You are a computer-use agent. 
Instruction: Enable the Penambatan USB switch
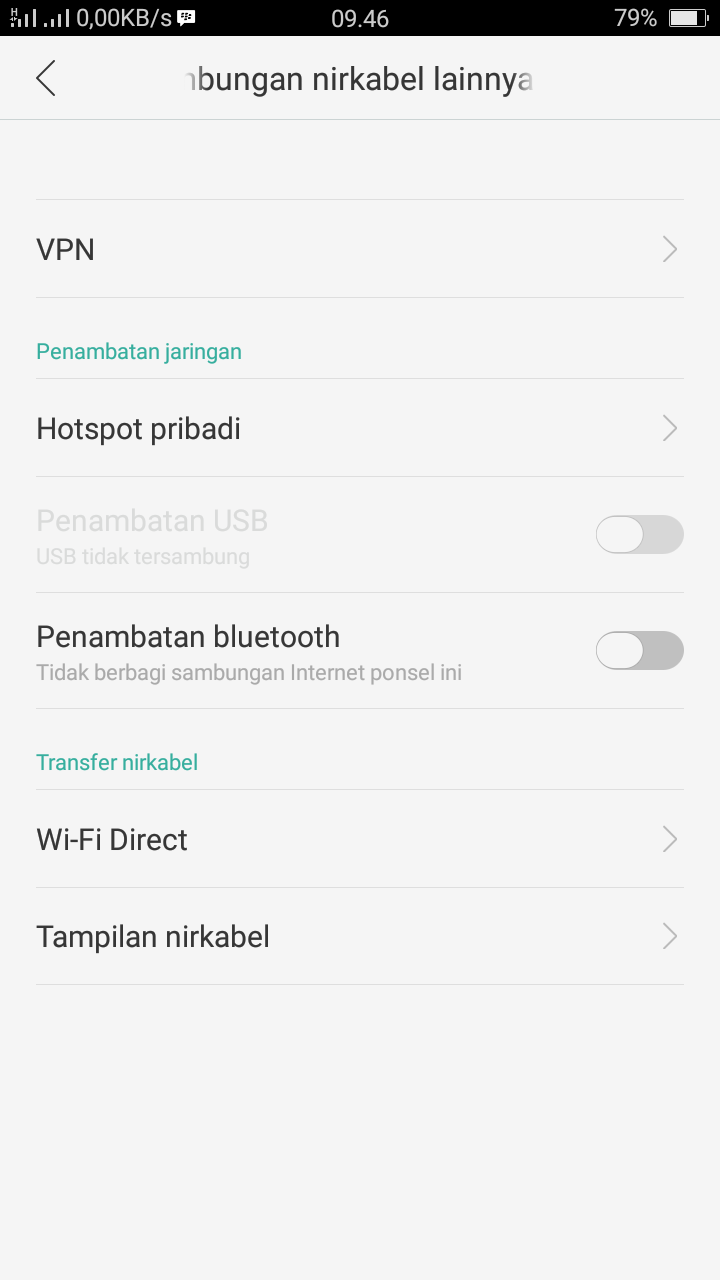(x=639, y=534)
